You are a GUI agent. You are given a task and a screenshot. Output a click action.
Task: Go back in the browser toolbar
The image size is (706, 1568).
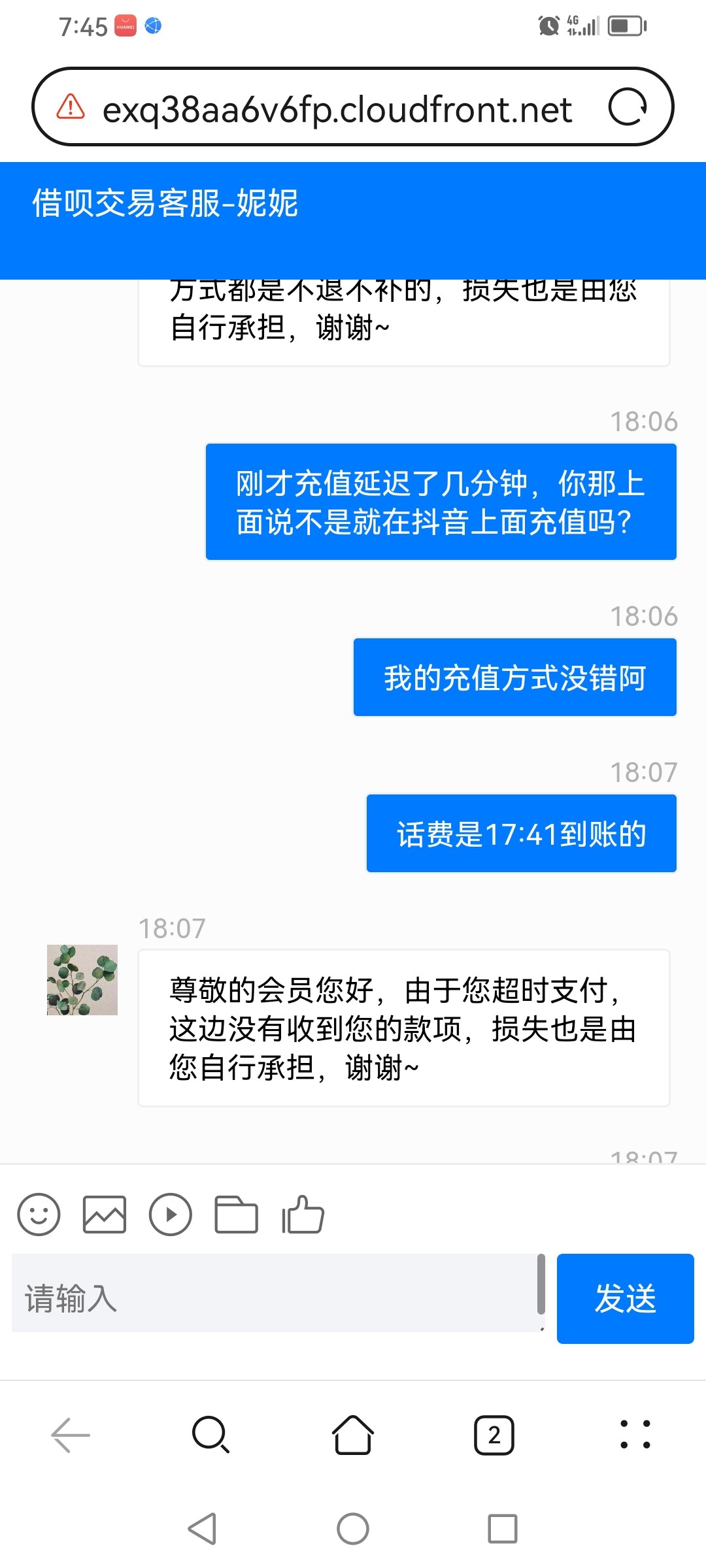[71, 1435]
